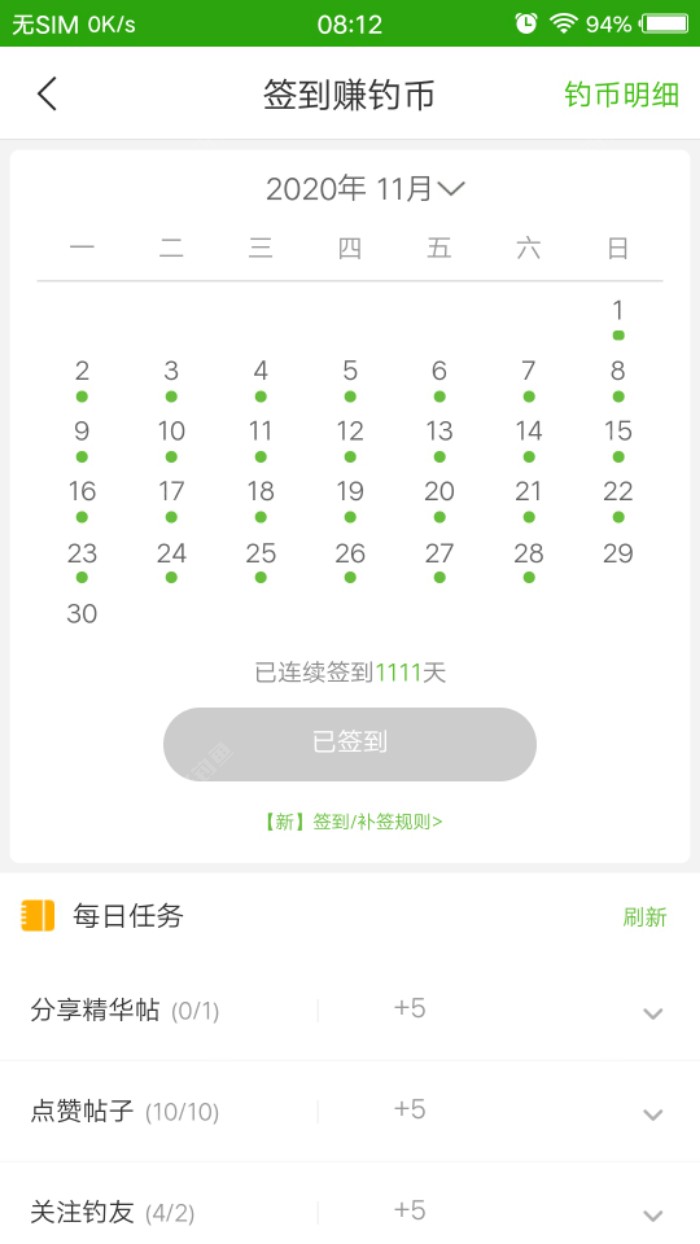Open the 签到/补签规则 rules link
The width and height of the screenshot is (700, 1244).
(351, 822)
